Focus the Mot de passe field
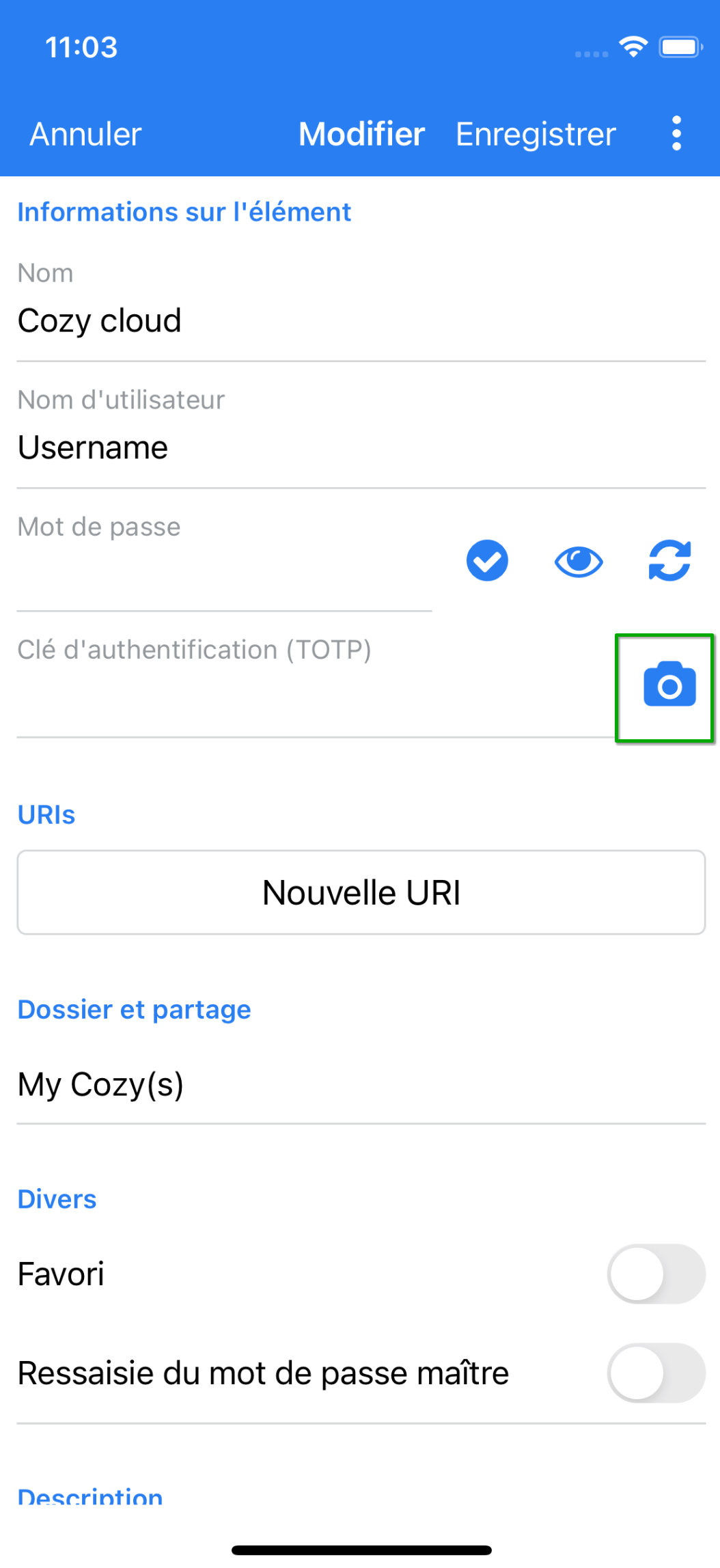Screen dimensions: 720x1568 [x=224, y=574]
